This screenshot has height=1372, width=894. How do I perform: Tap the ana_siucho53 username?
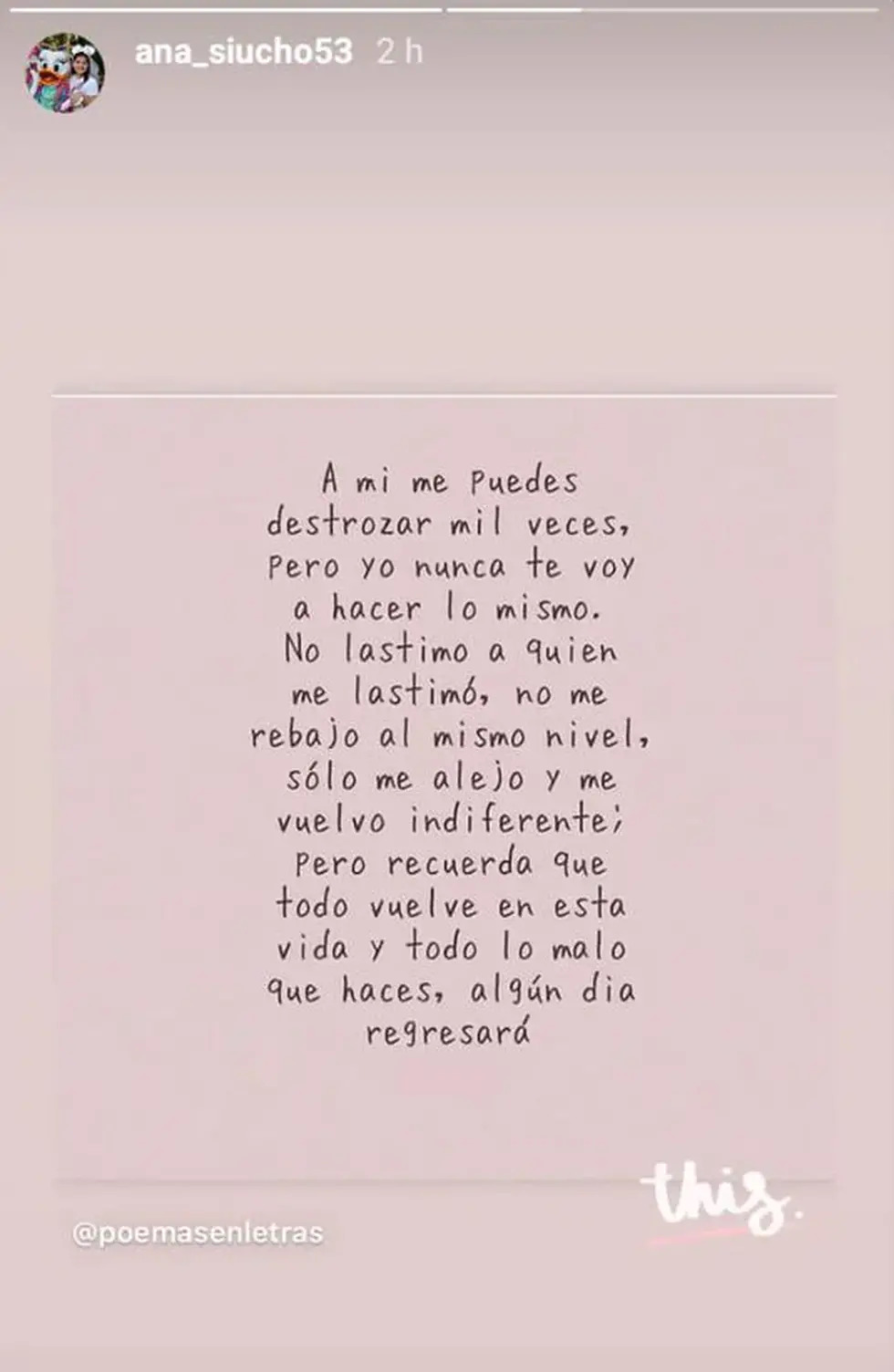coord(243,52)
